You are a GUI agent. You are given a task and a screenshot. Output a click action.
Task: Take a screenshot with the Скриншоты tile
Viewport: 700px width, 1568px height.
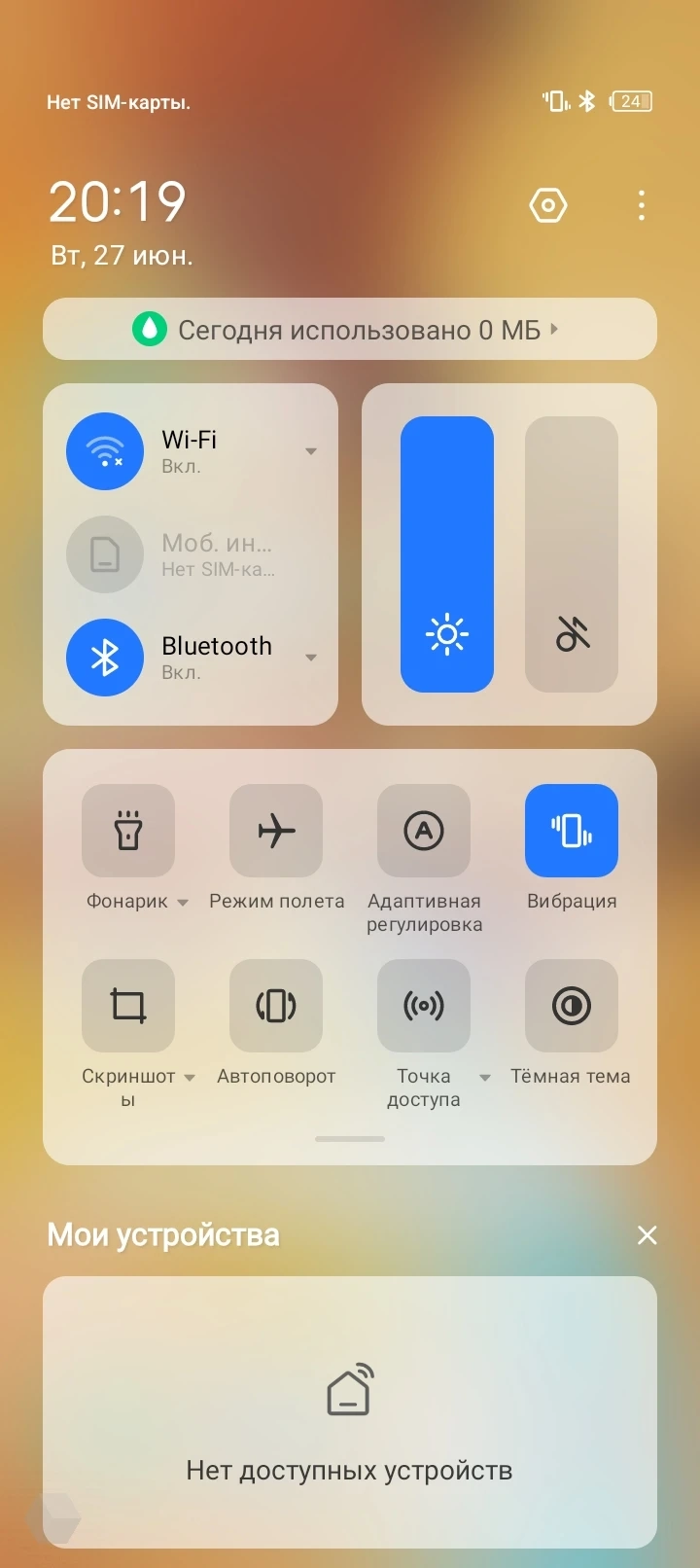click(128, 1006)
